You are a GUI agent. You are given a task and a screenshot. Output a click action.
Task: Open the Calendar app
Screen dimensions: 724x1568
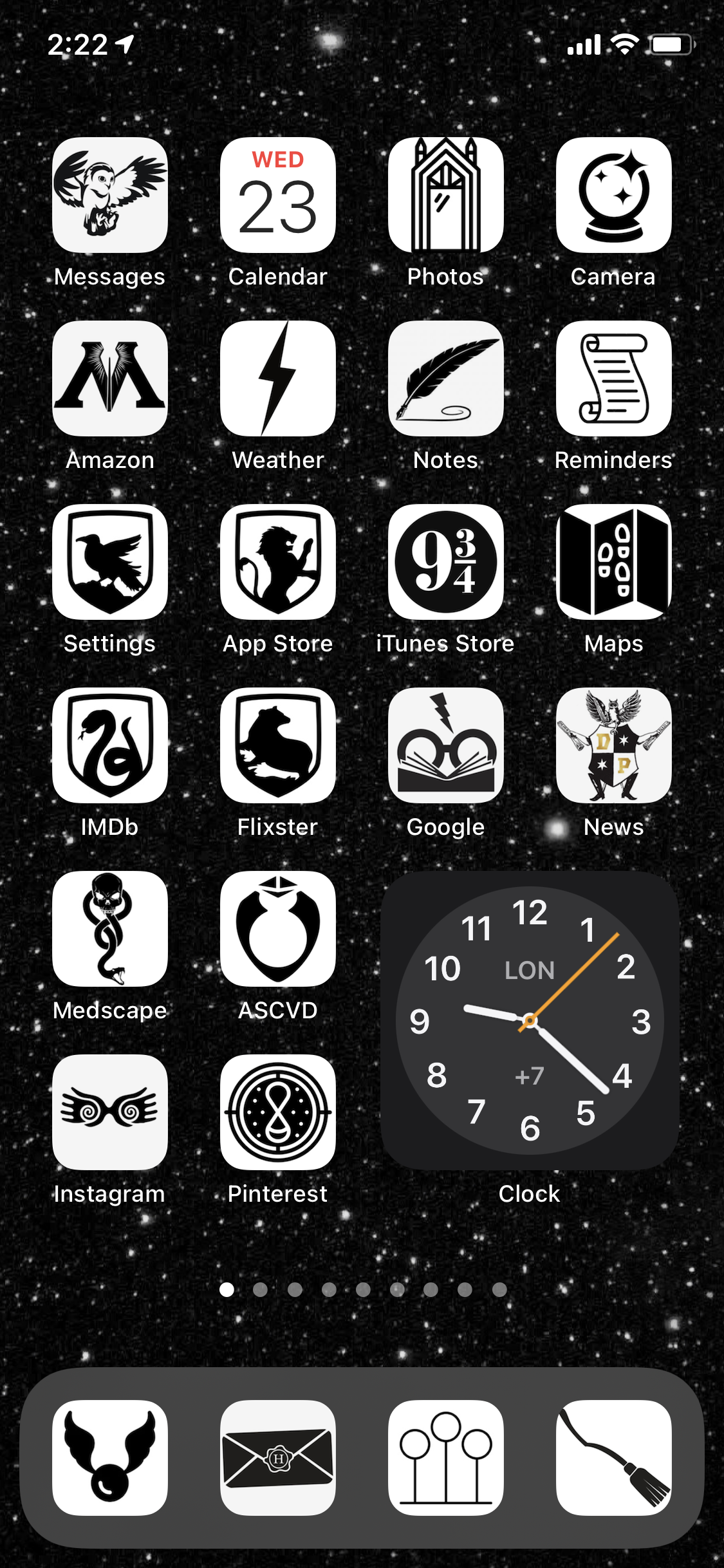pos(278,195)
